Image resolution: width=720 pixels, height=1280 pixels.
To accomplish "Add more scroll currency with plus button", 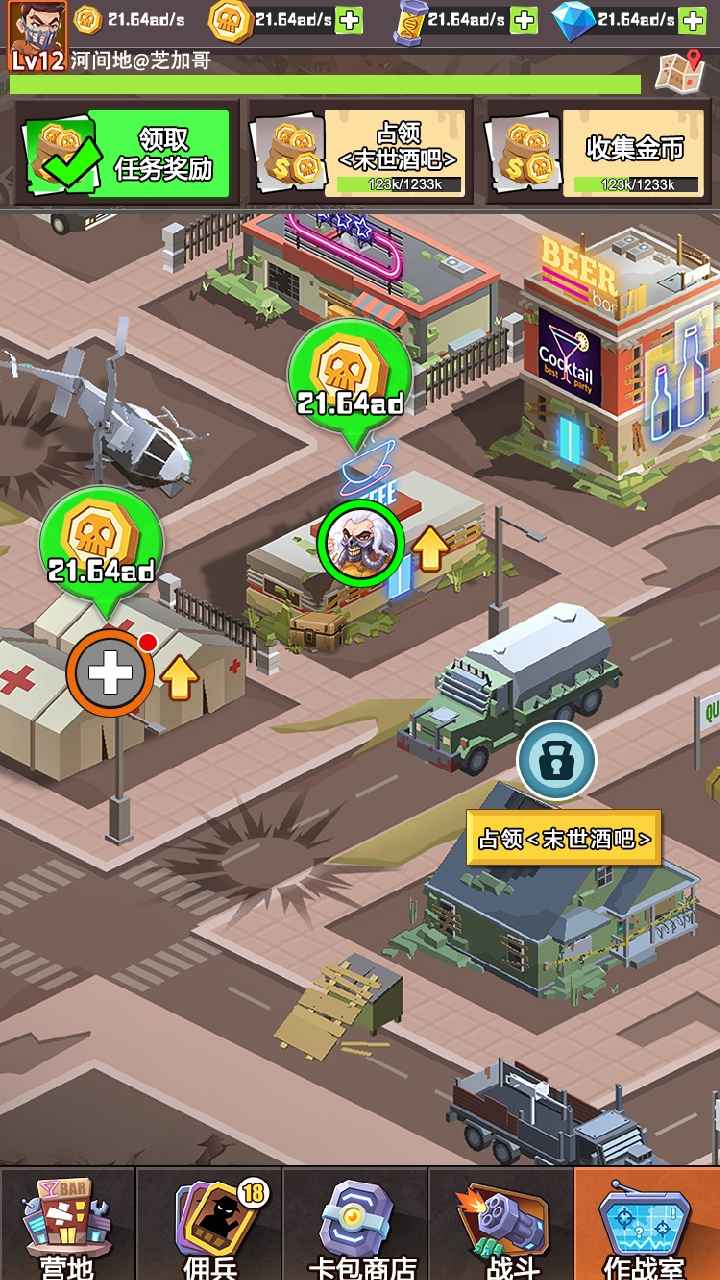I will 523,20.
